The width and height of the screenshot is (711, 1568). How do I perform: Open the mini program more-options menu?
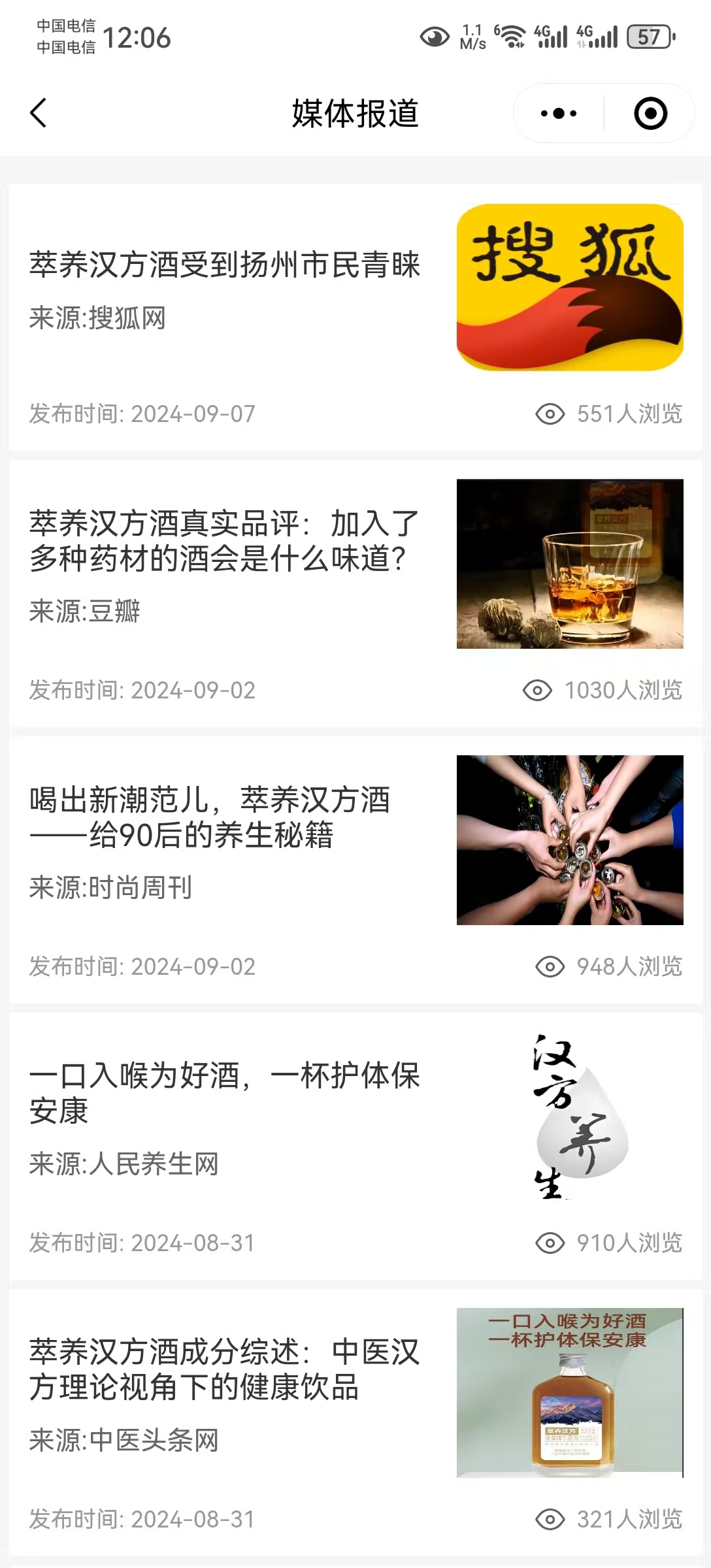pyautogui.click(x=559, y=114)
